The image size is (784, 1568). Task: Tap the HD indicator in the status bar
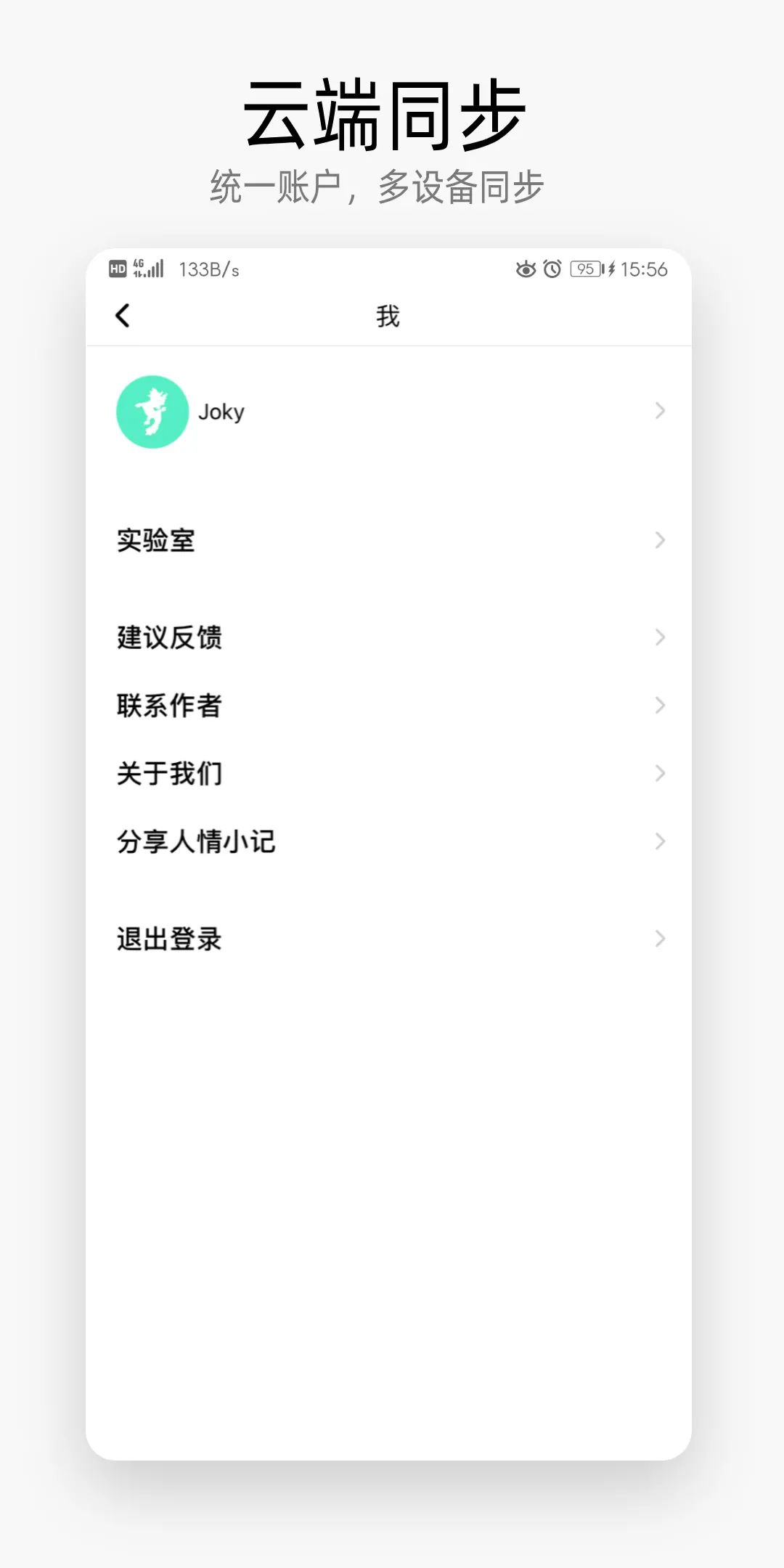(x=117, y=268)
